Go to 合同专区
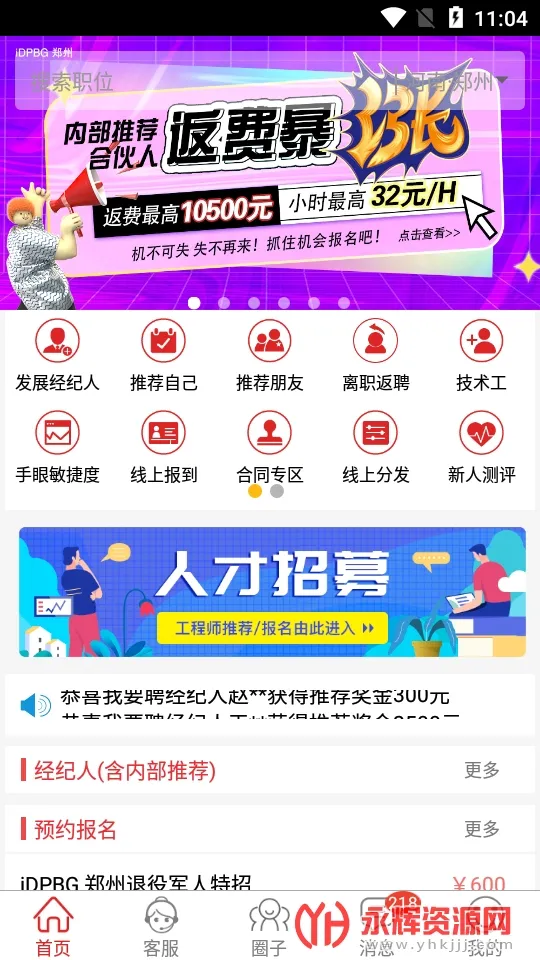Viewport: 540px width, 960px height. [270, 448]
